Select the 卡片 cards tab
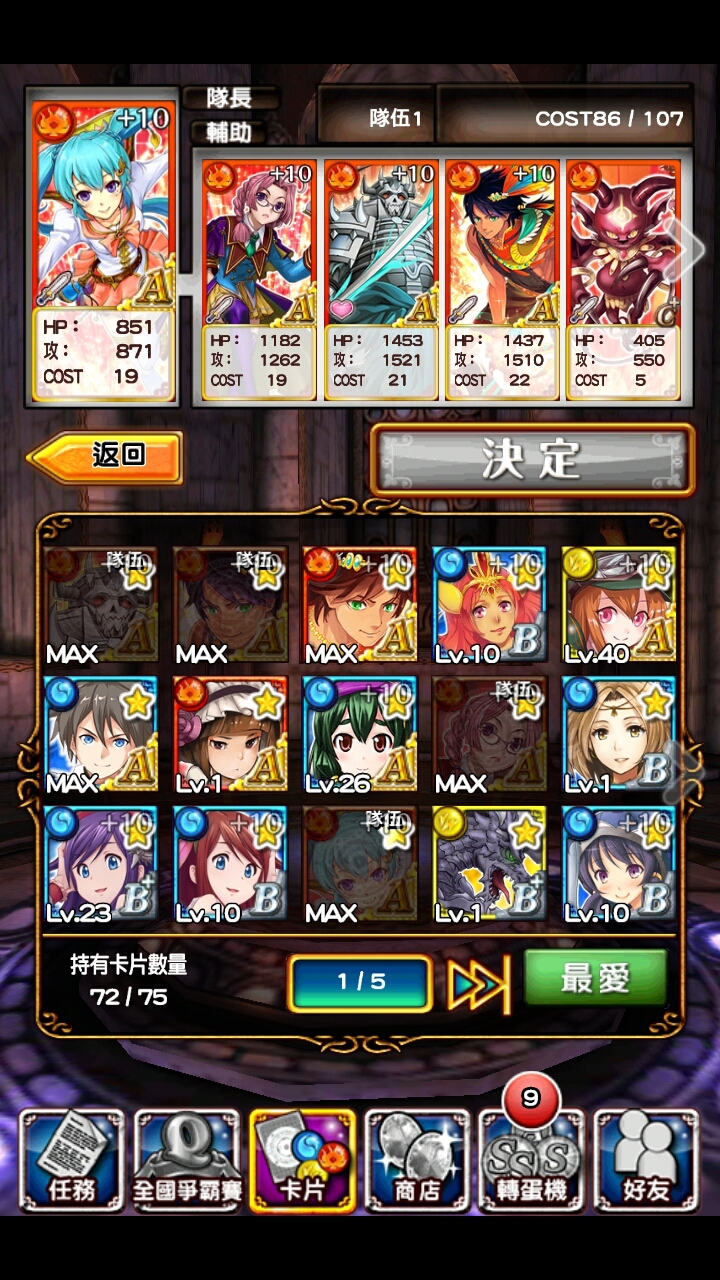Image resolution: width=720 pixels, height=1280 pixels. pos(302,1160)
